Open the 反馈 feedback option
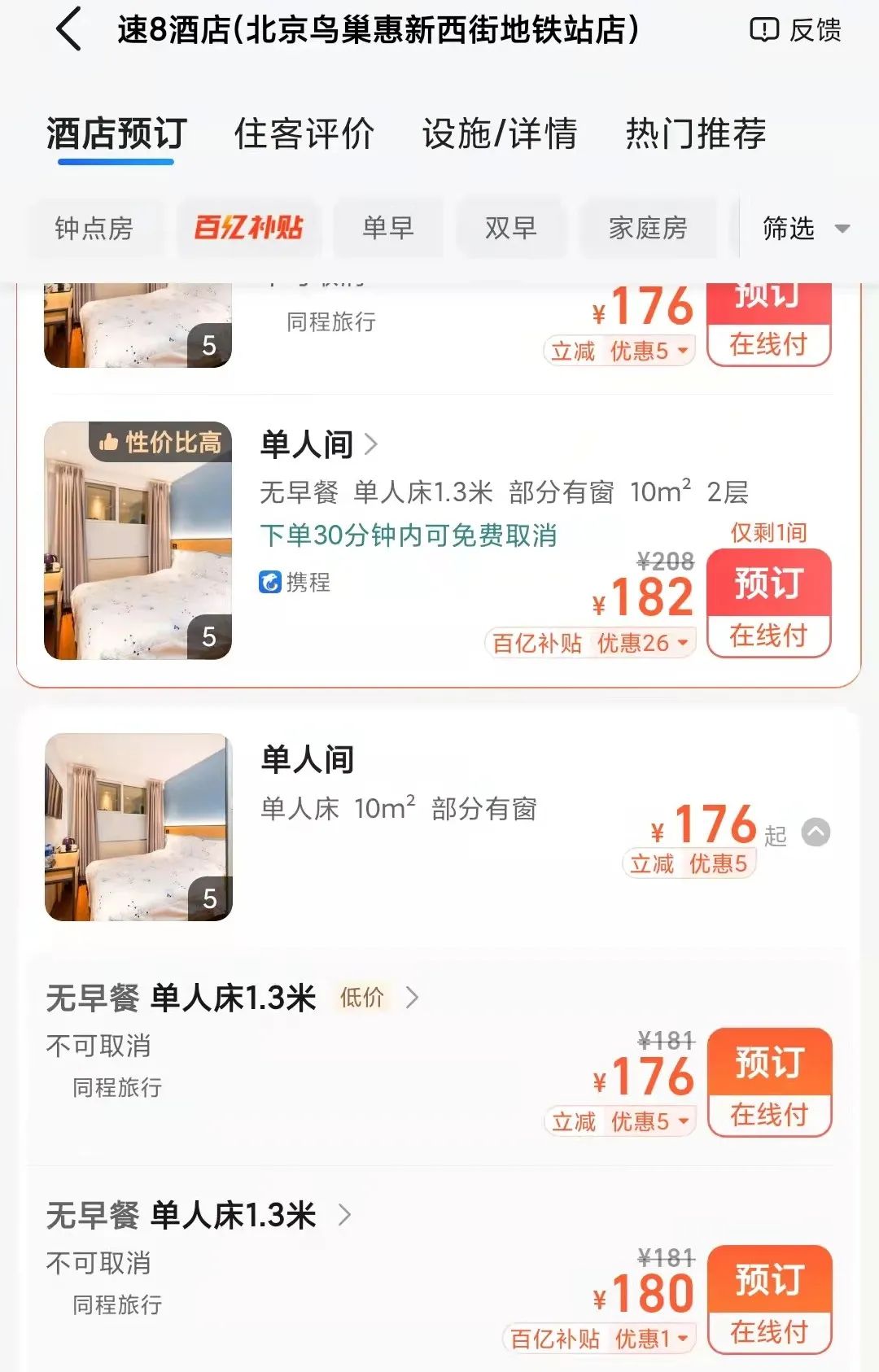This screenshot has width=879, height=1372. (x=795, y=30)
